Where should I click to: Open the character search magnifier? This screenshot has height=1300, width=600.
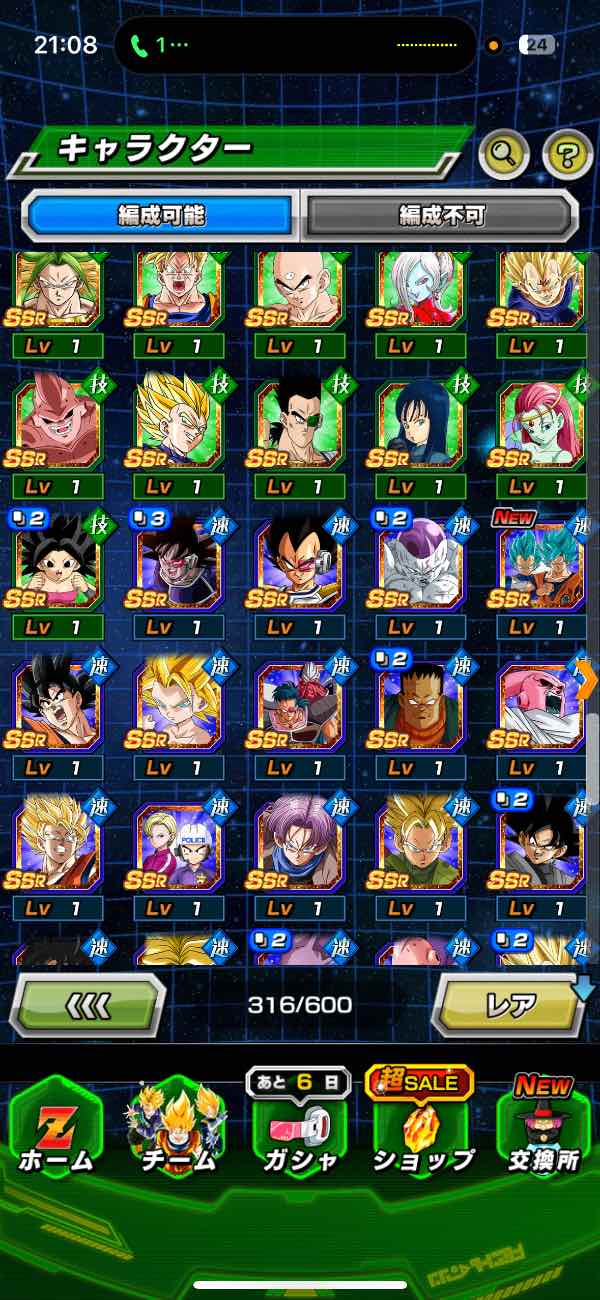(x=504, y=154)
